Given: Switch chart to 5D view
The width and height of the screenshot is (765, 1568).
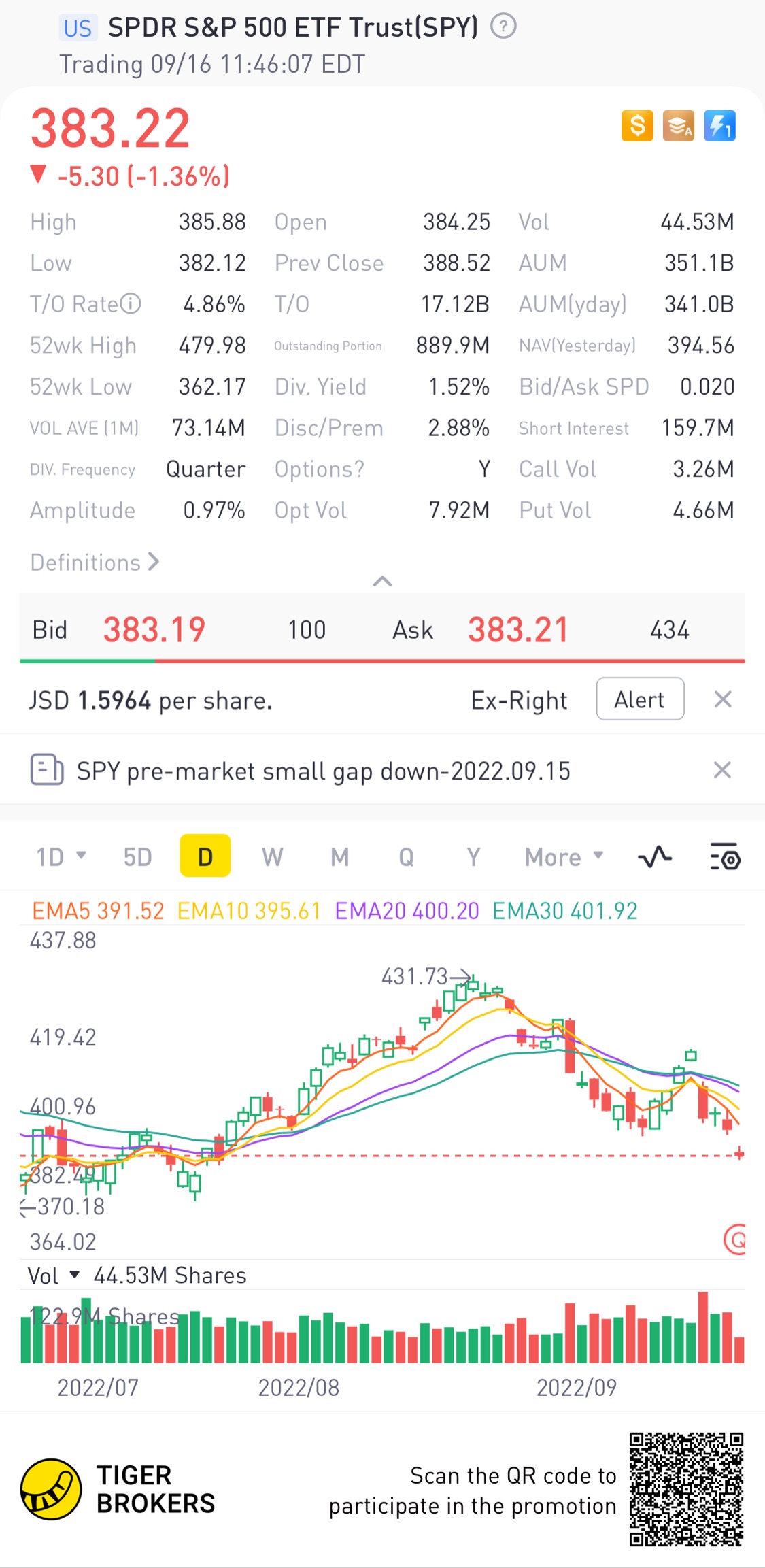Looking at the screenshot, I should [x=137, y=857].
